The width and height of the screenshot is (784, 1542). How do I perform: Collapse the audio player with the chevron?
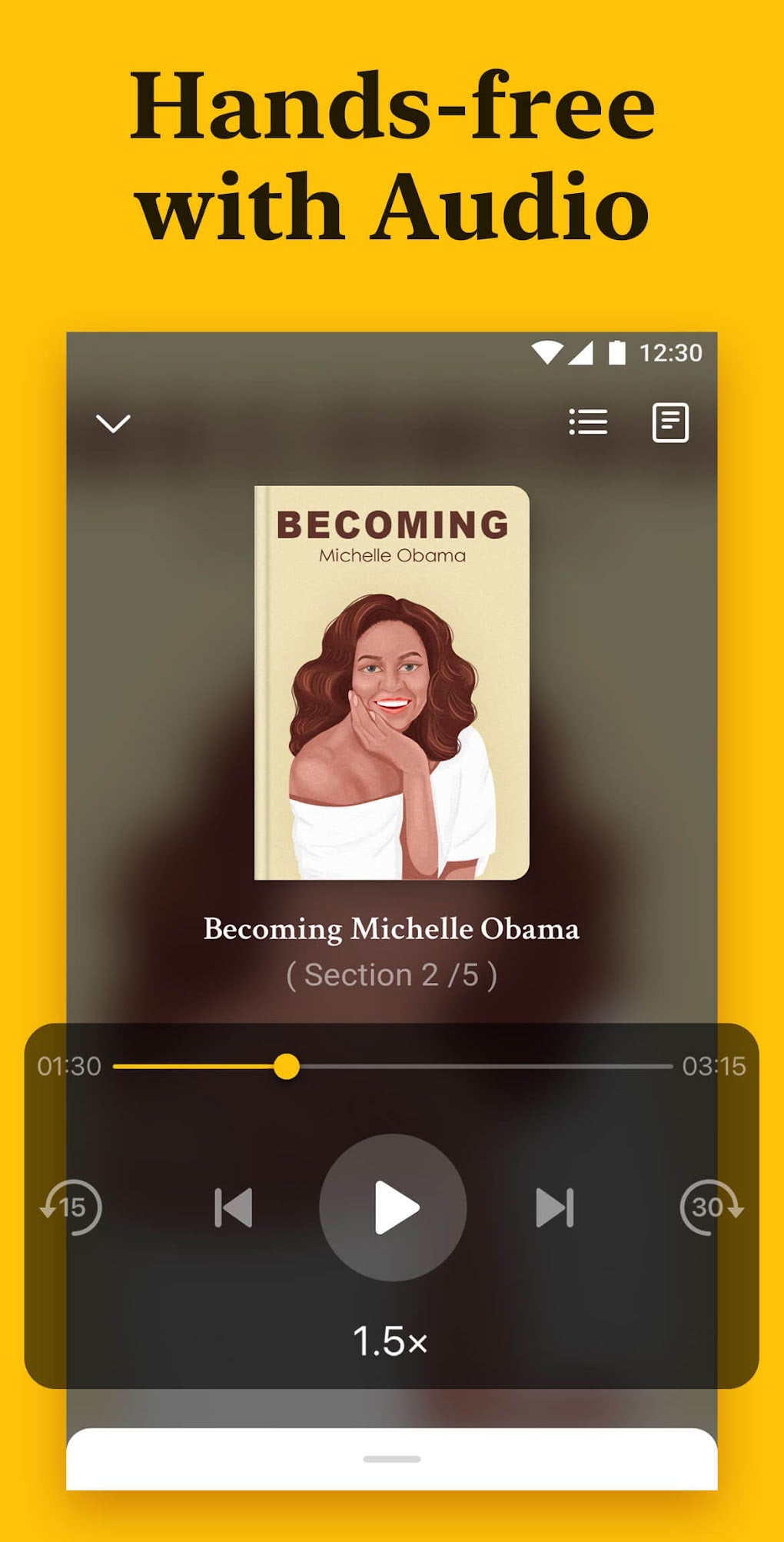pos(112,425)
